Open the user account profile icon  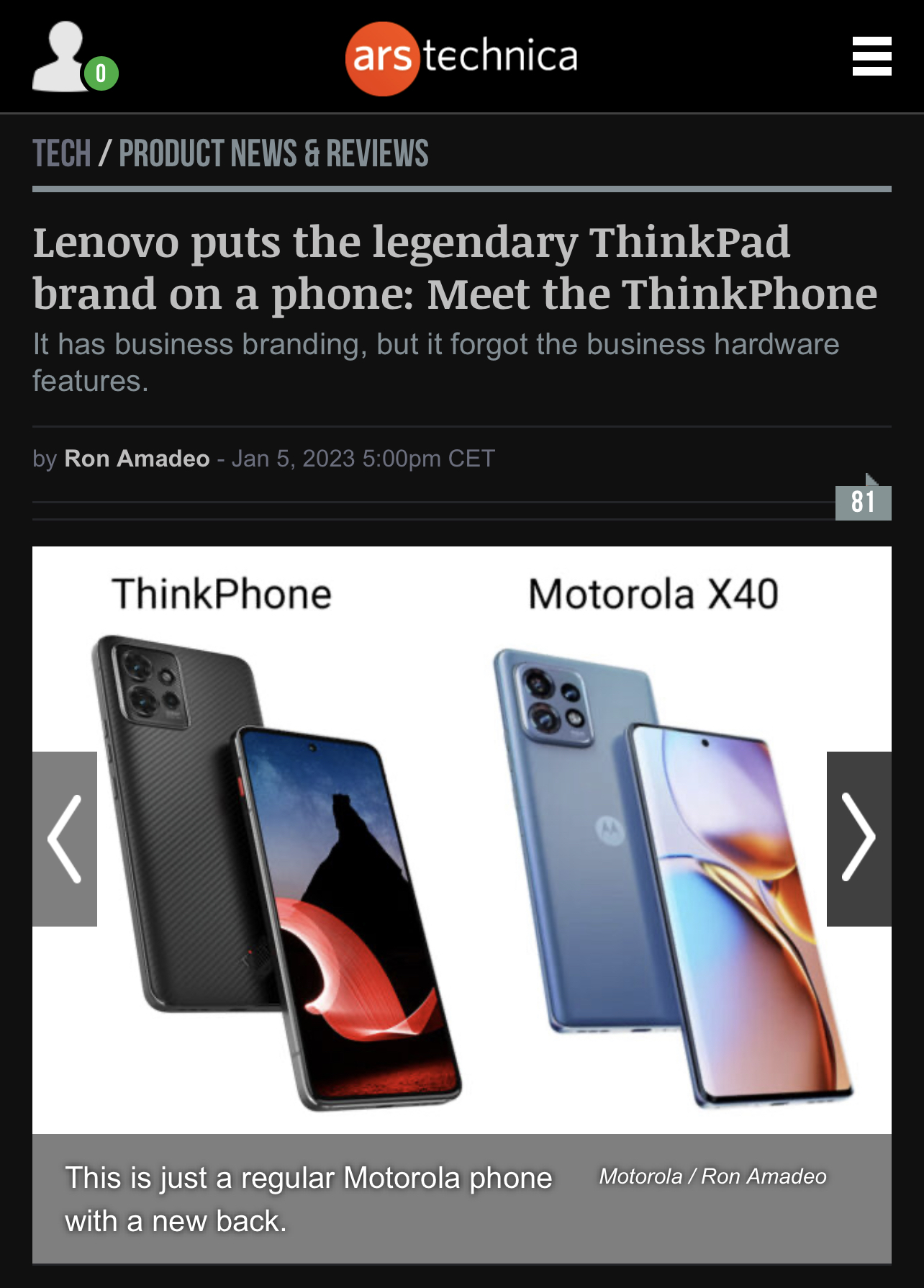point(66,58)
